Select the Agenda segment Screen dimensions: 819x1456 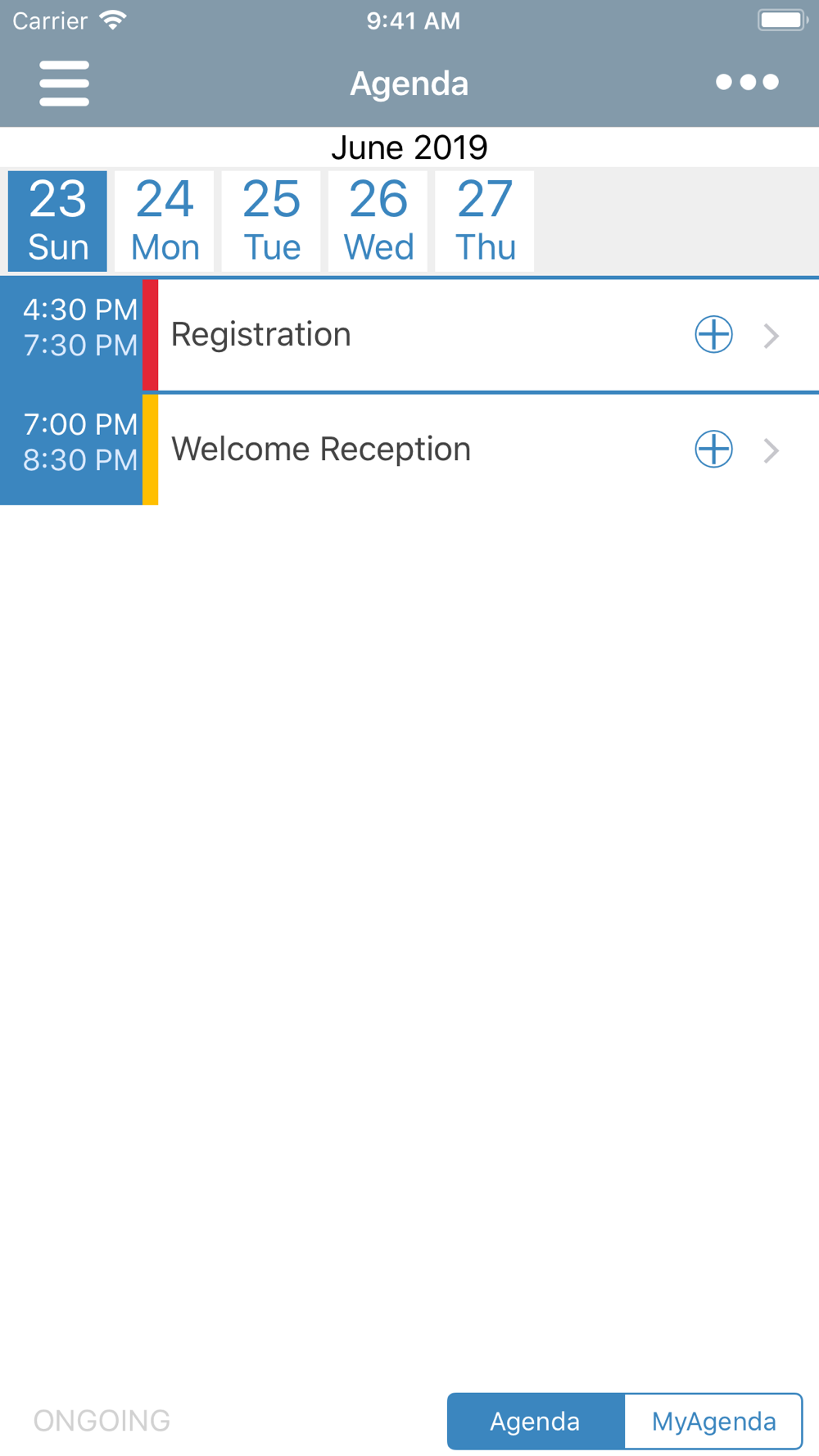tap(536, 1421)
